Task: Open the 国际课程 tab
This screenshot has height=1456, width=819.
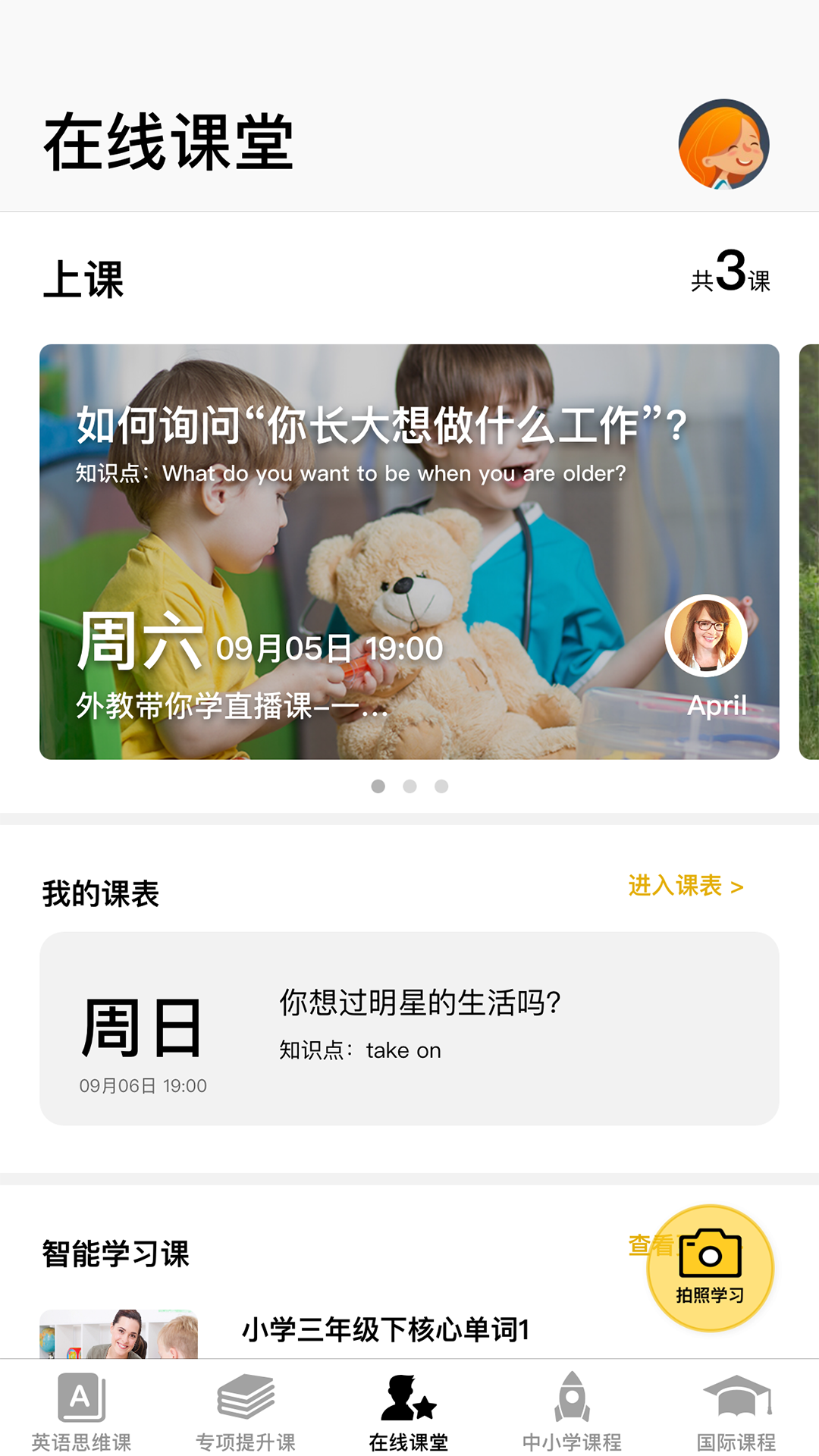Action: pos(736,1411)
